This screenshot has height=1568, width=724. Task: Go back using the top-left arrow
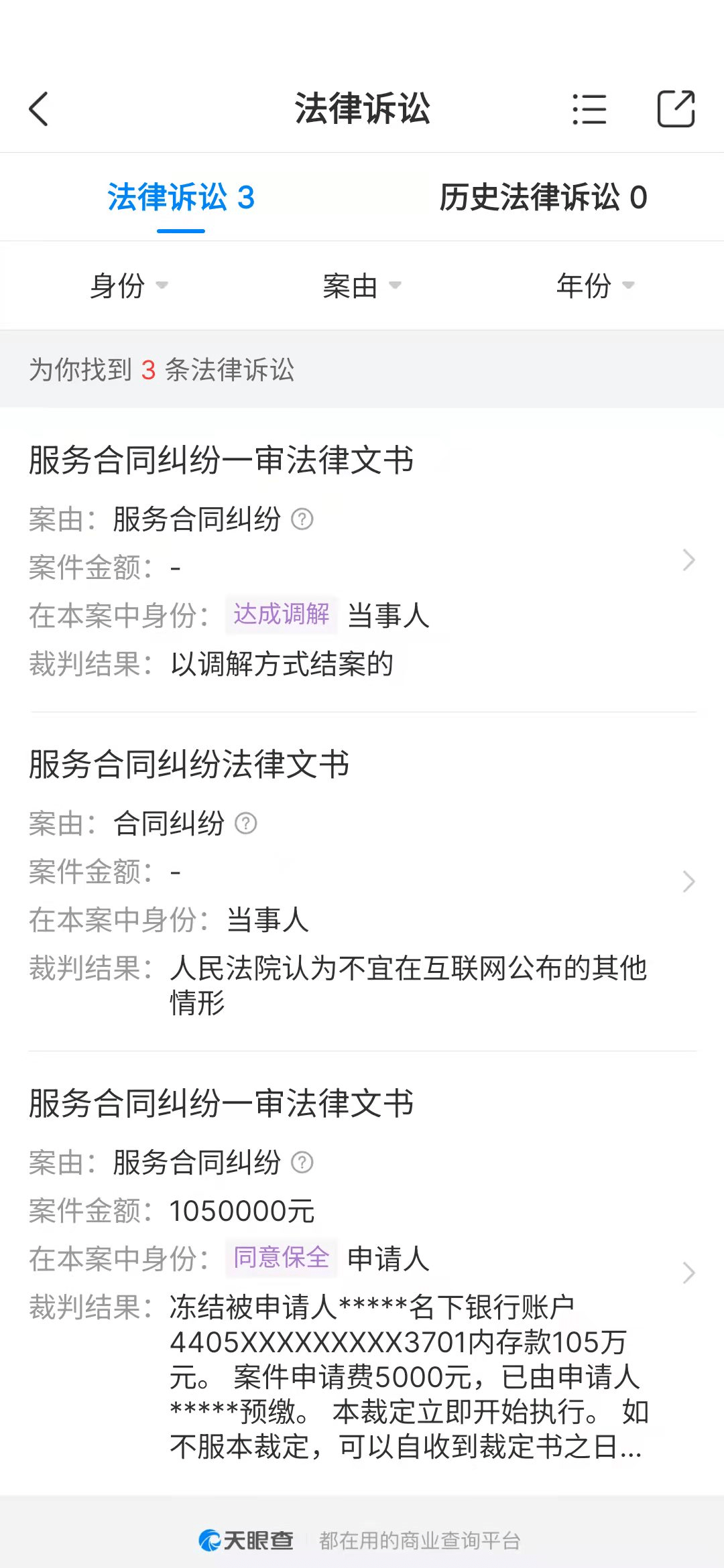point(39,109)
